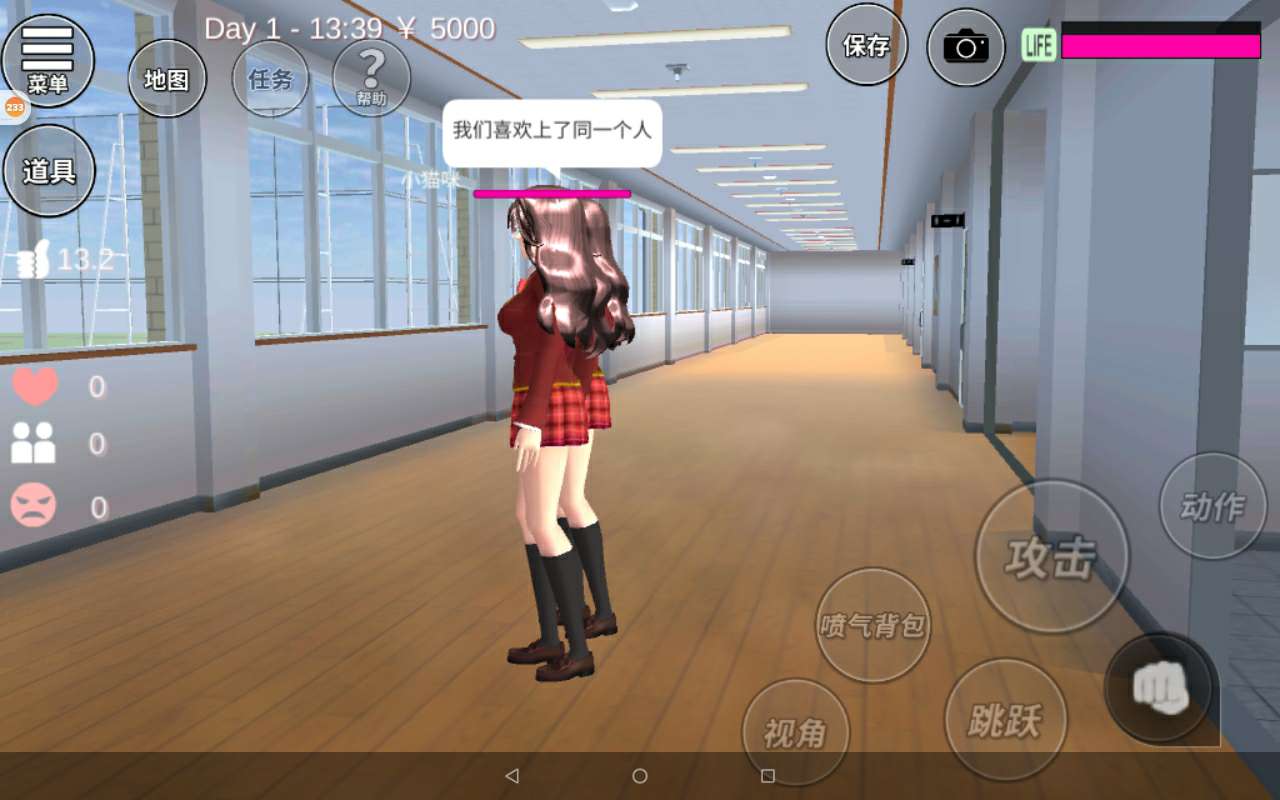
Task: Open the 菜单 main menu
Action: coord(48,60)
